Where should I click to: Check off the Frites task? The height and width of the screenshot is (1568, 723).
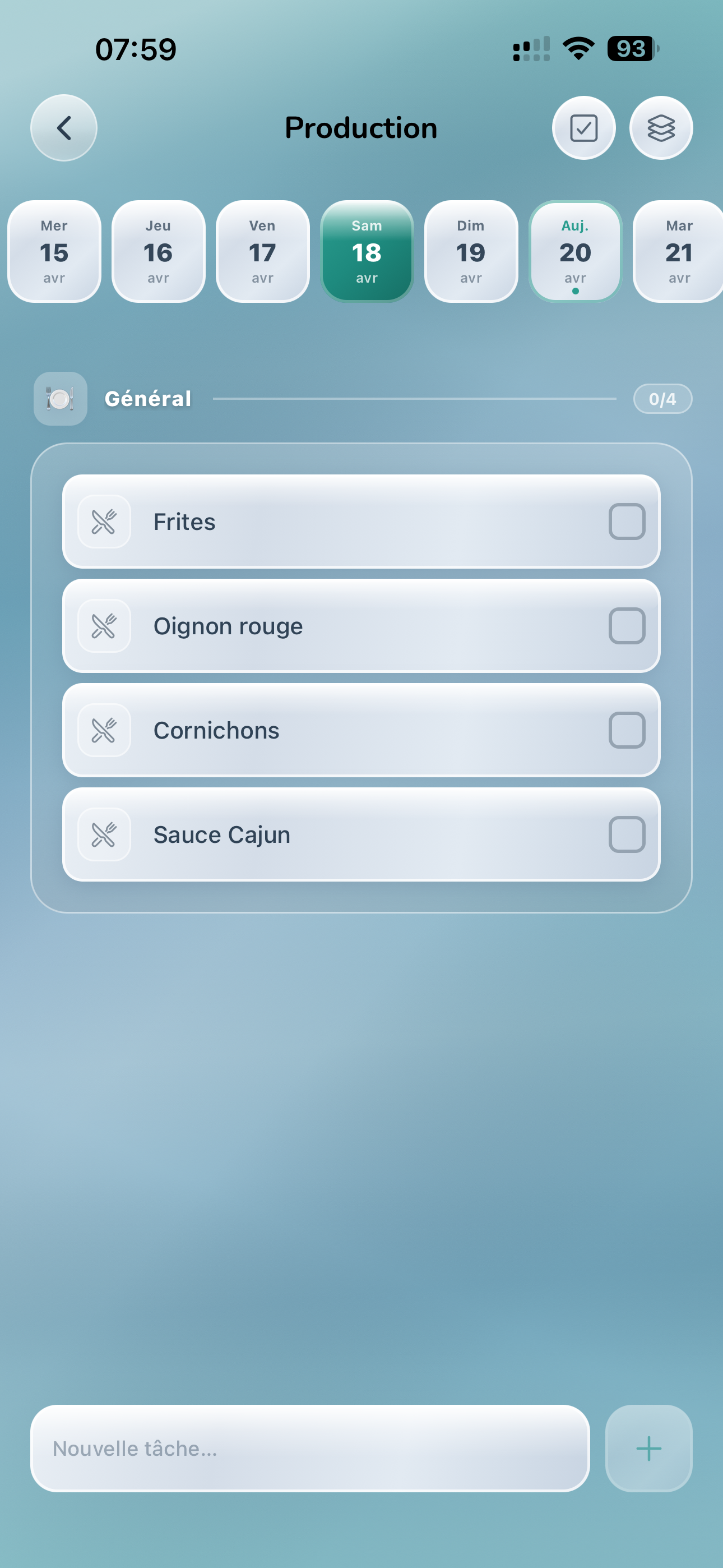click(x=626, y=522)
